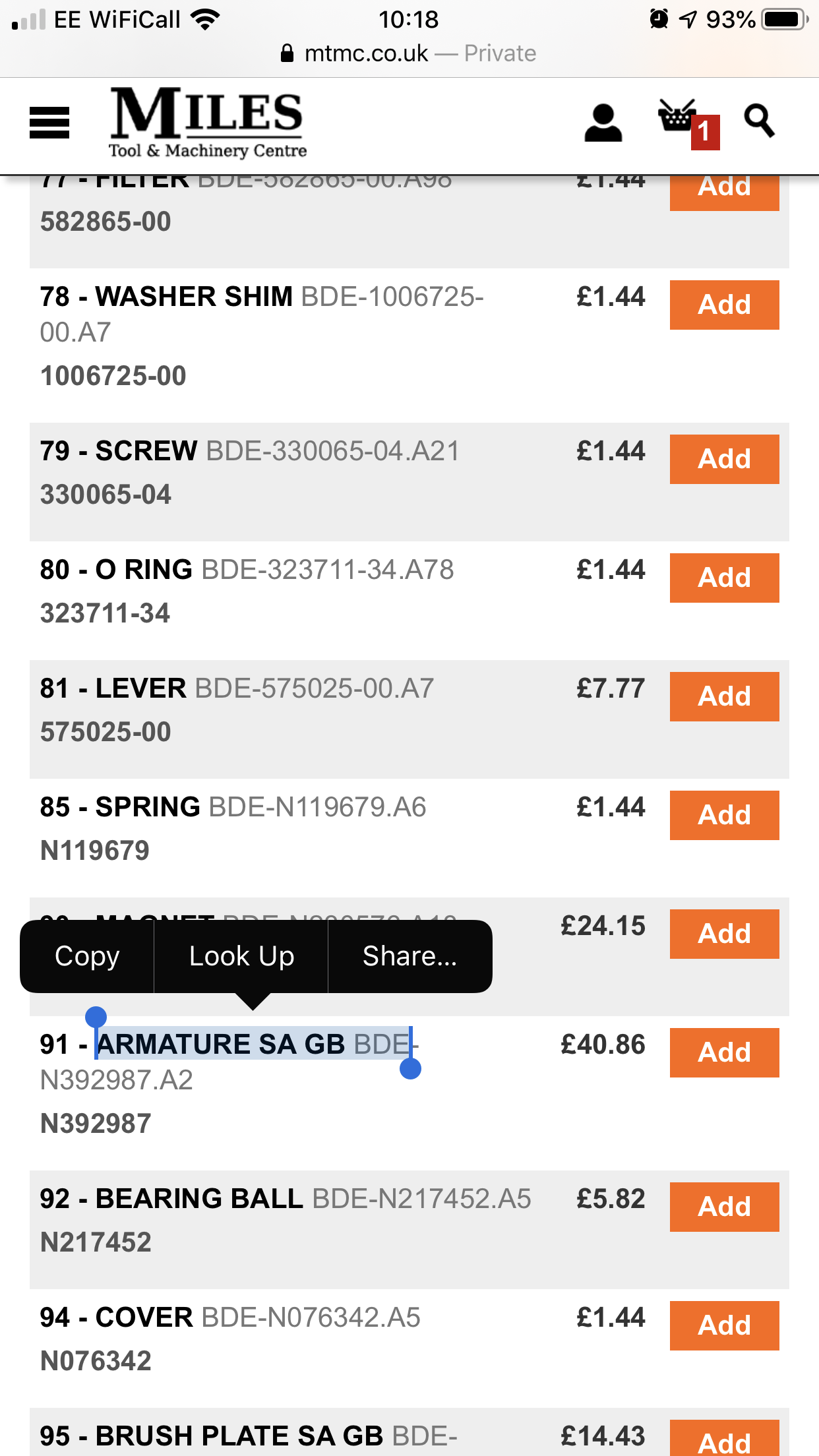Screen dimensions: 819x1456
Task: Add the £24.15 magnet to basket
Action: click(724, 934)
